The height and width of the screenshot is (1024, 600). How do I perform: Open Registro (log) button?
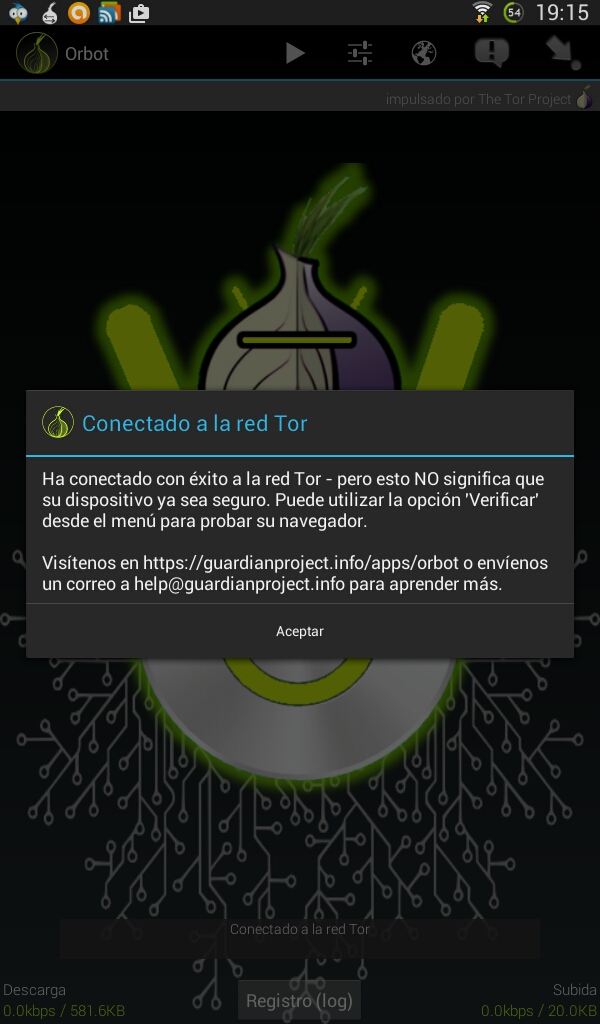tap(300, 1000)
